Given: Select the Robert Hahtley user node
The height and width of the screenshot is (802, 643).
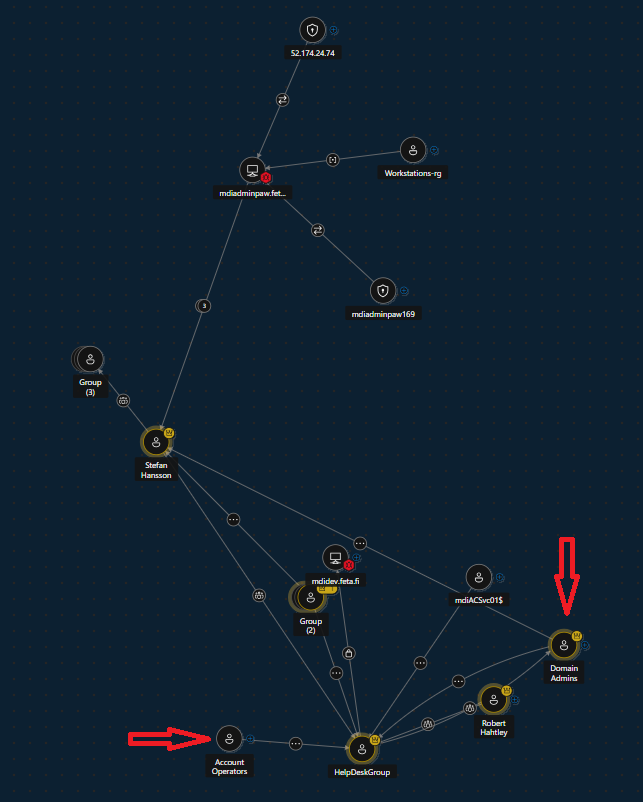Looking at the screenshot, I should tap(493, 699).
